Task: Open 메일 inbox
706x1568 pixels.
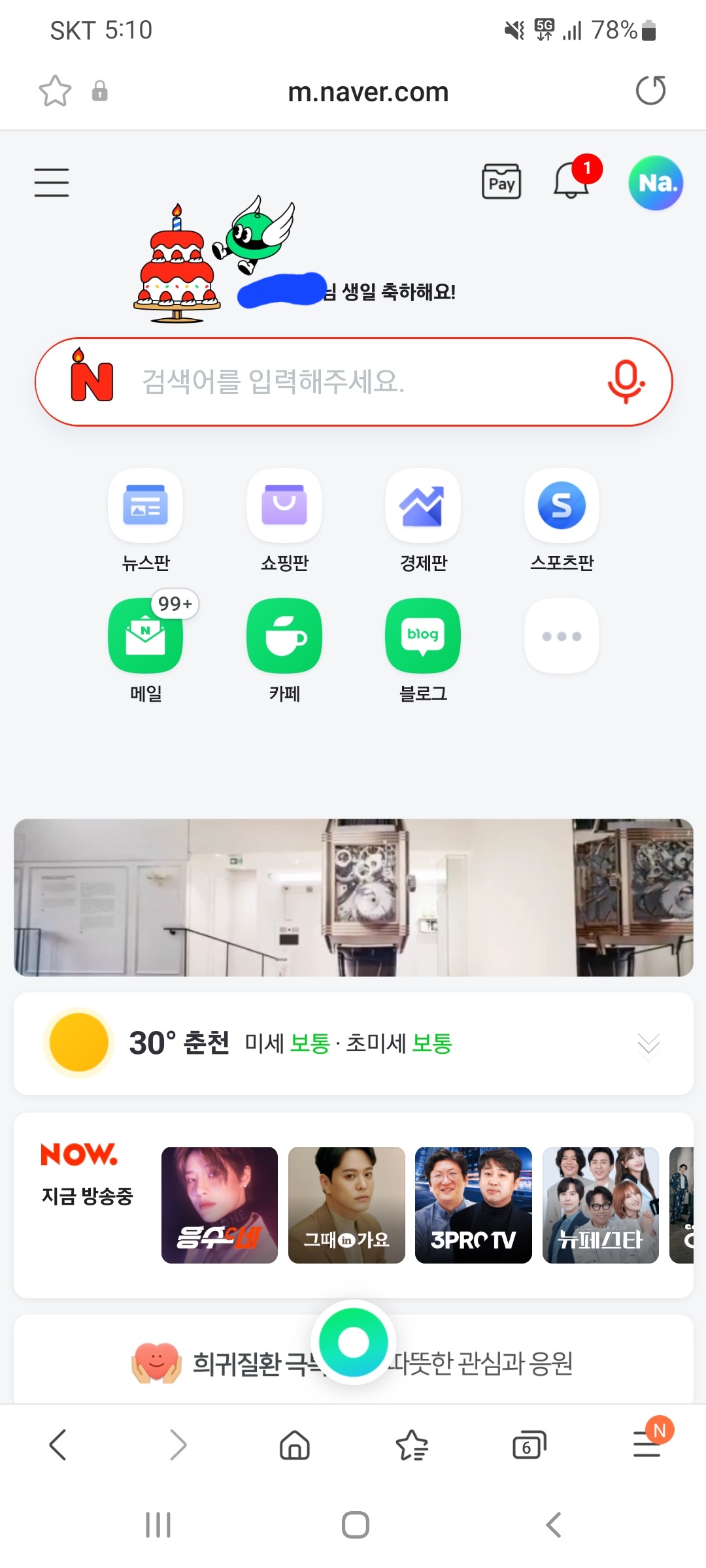Action: [x=146, y=650]
